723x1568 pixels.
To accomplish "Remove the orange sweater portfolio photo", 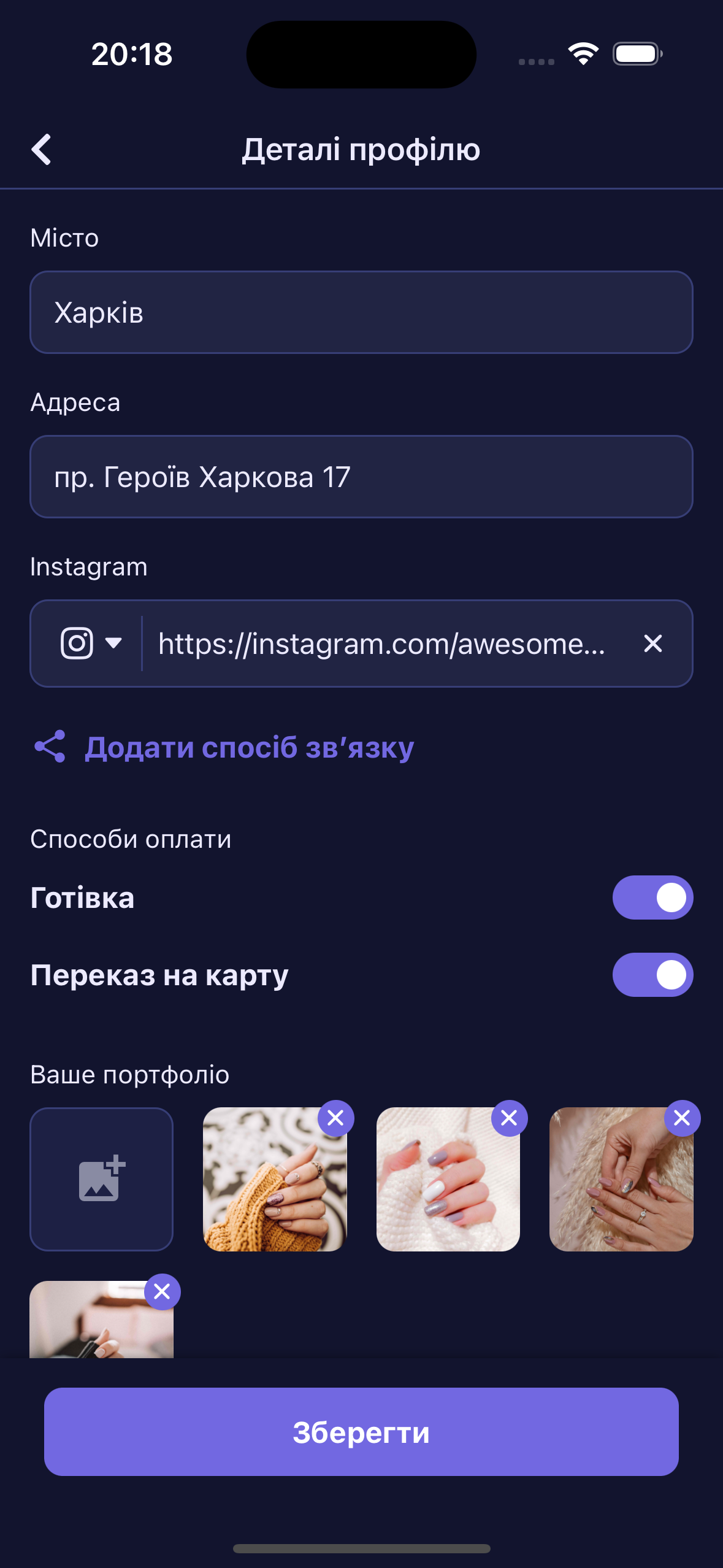I will coord(335,1118).
